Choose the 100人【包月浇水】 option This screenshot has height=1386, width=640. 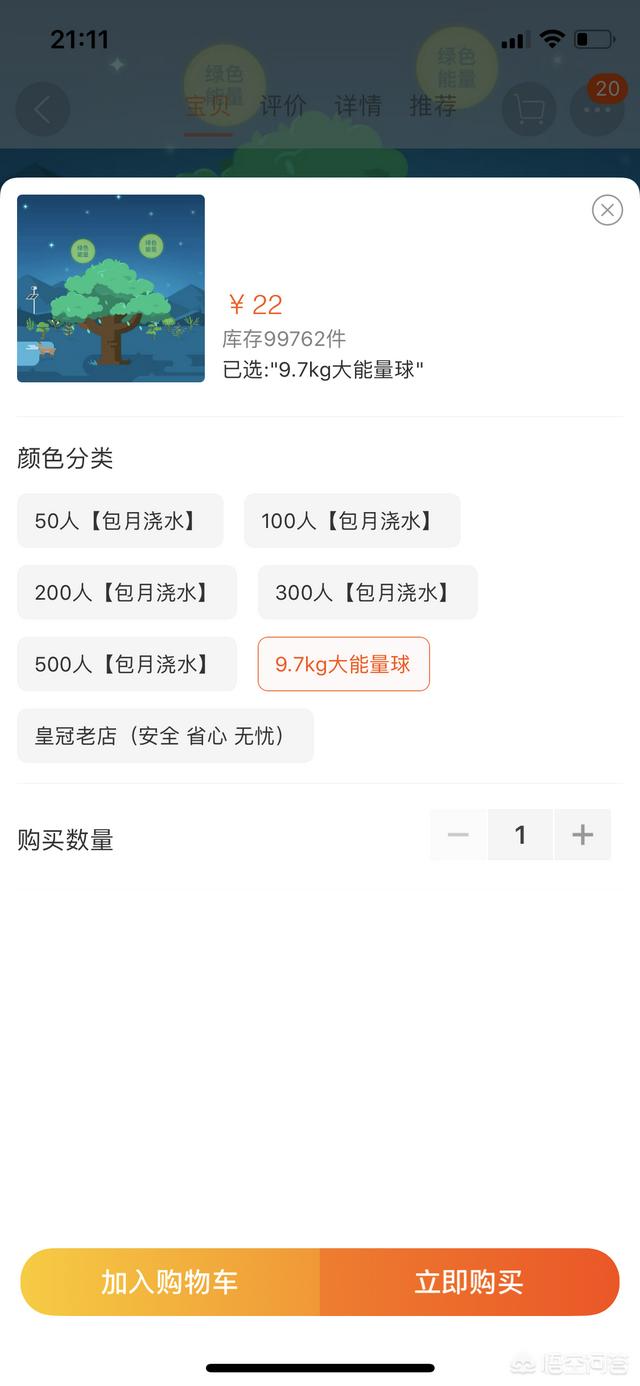point(352,521)
